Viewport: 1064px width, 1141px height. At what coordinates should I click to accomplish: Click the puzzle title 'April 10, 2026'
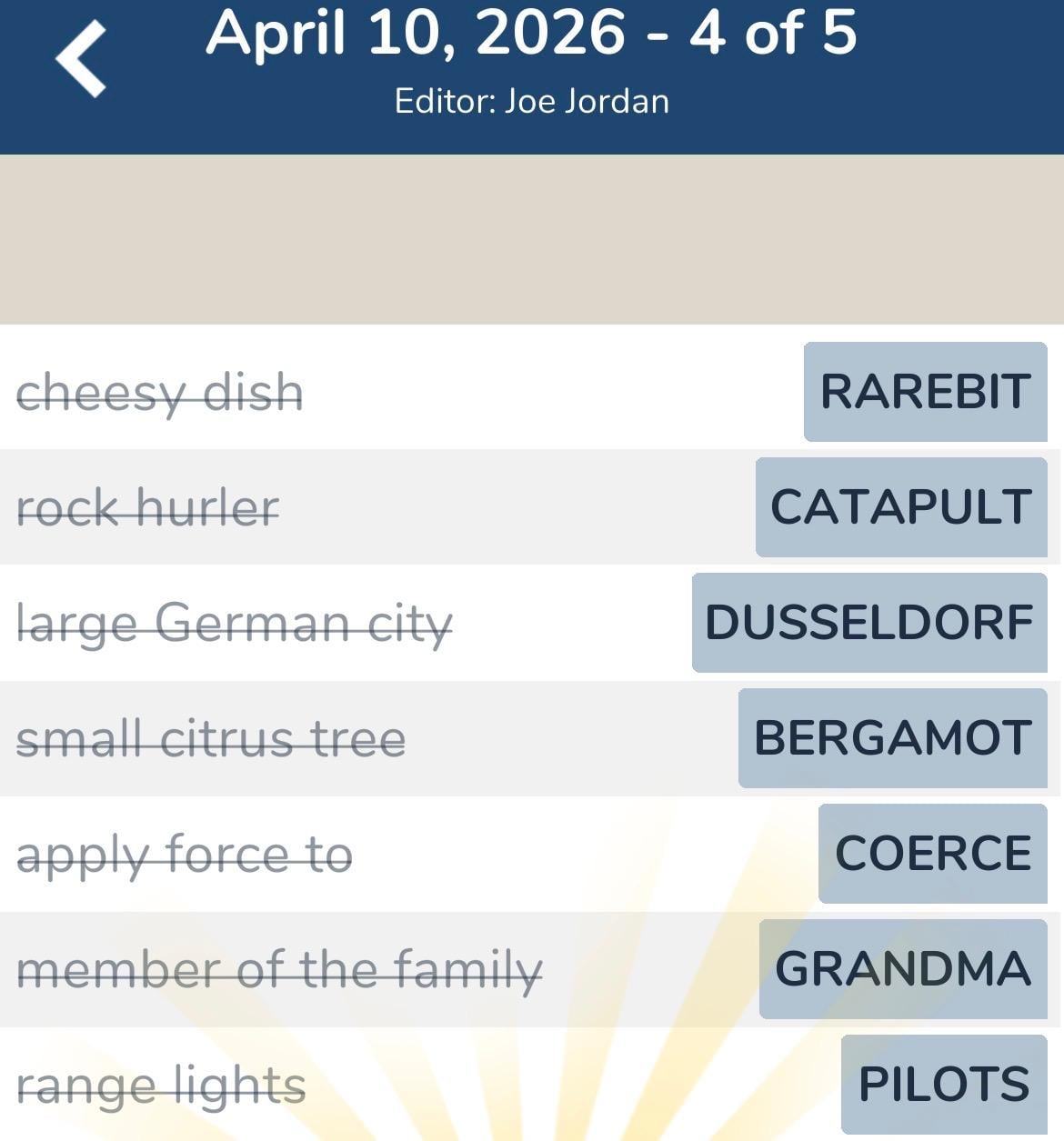[x=409, y=35]
